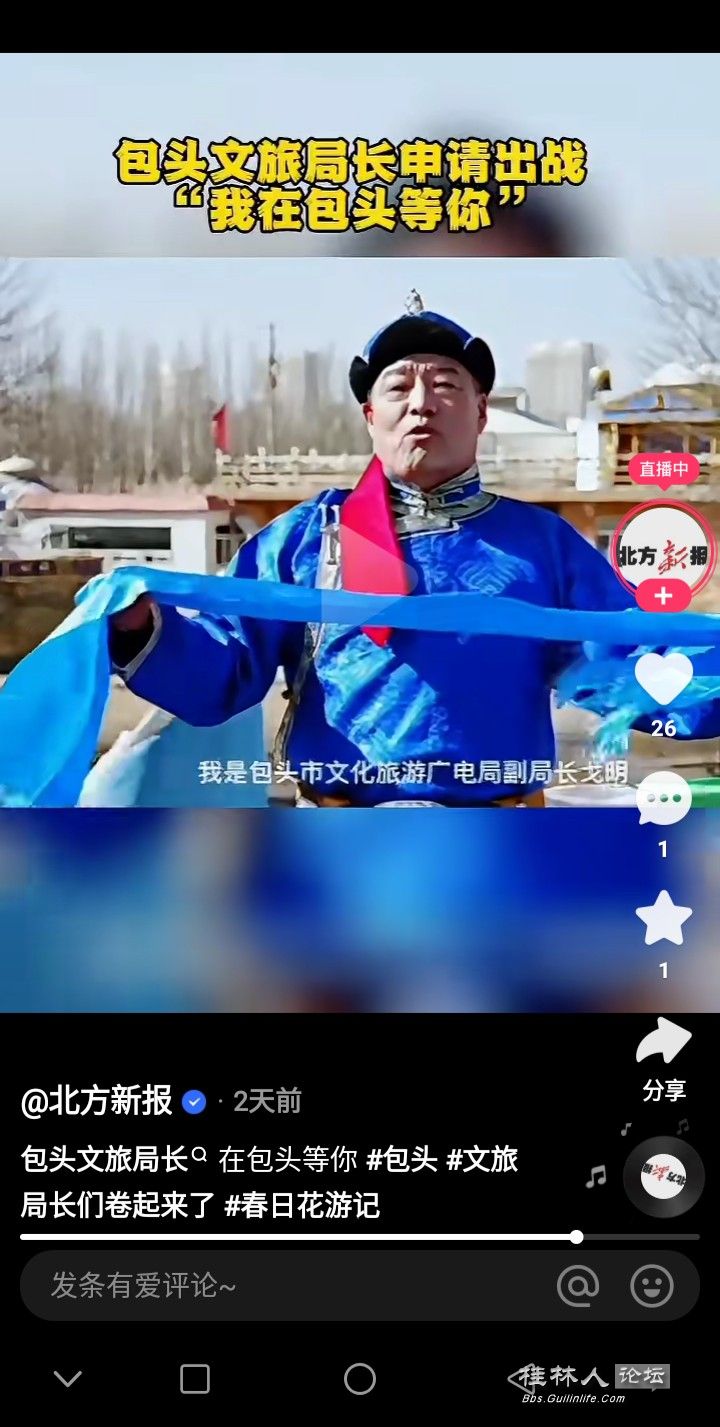Open 北方新报 live avatar

[x=663, y=552]
